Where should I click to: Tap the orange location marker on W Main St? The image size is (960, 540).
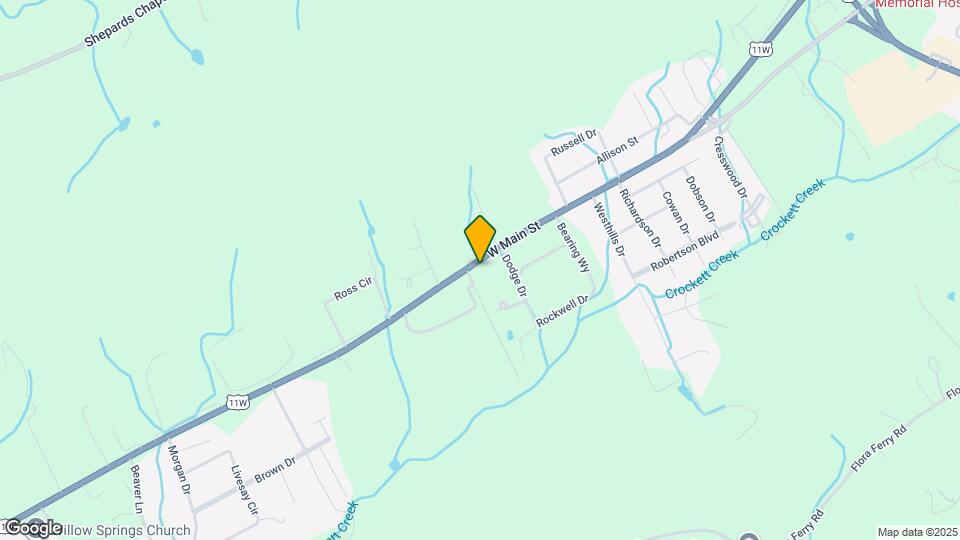click(480, 238)
